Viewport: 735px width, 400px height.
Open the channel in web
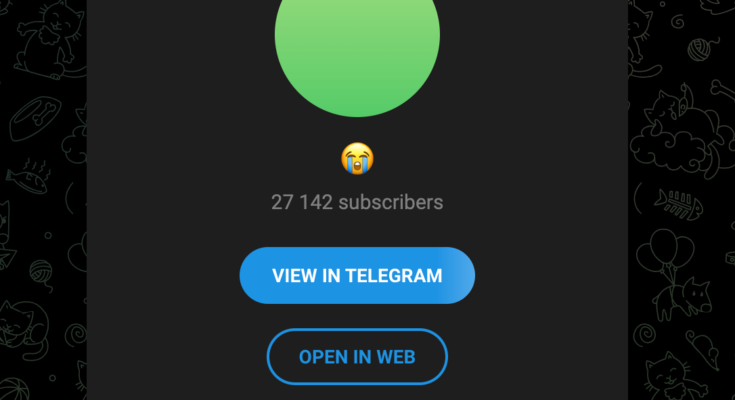coord(357,356)
